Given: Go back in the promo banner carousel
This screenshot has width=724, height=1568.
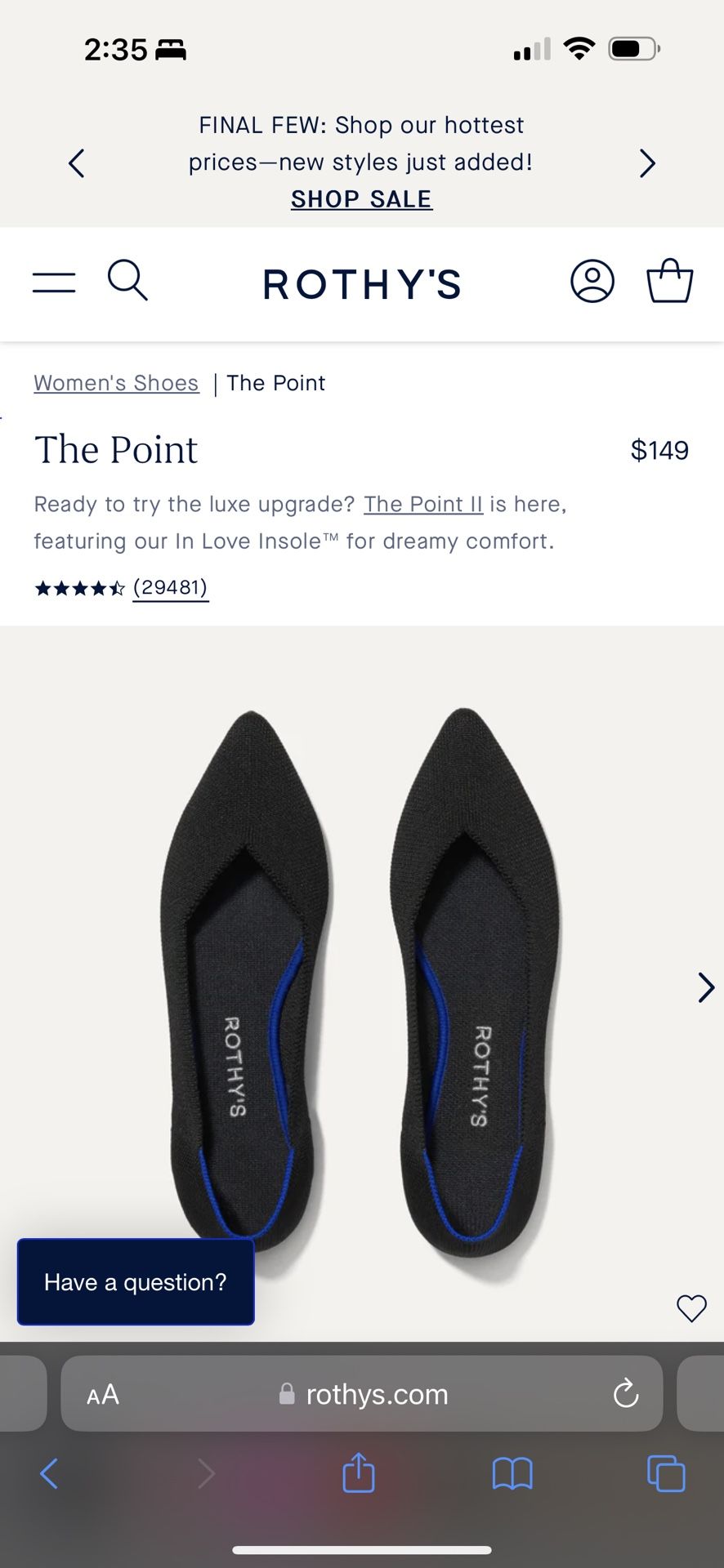Looking at the screenshot, I should [77, 163].
